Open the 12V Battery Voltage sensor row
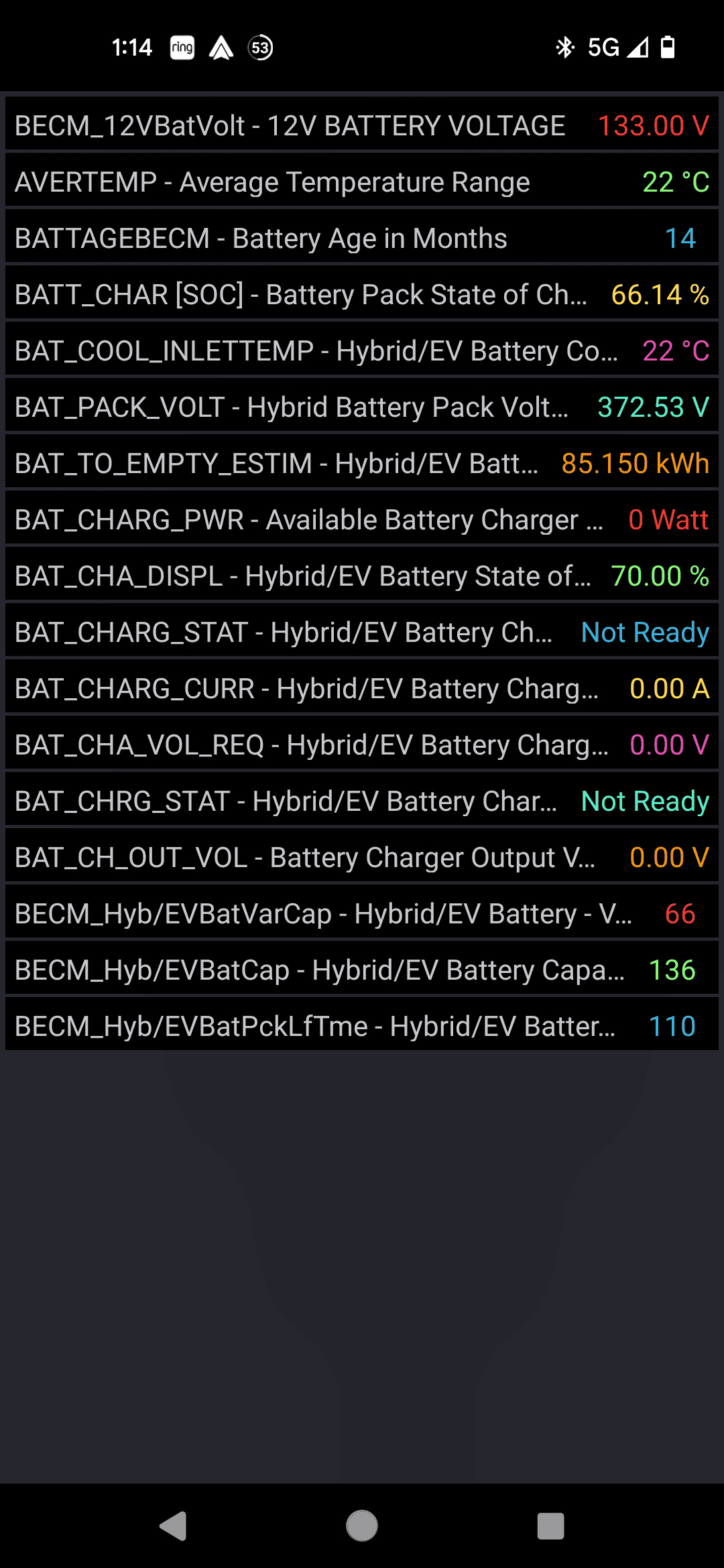Image resolution: width=724 pixels, height=1568 pixels. tap(362, 125)
